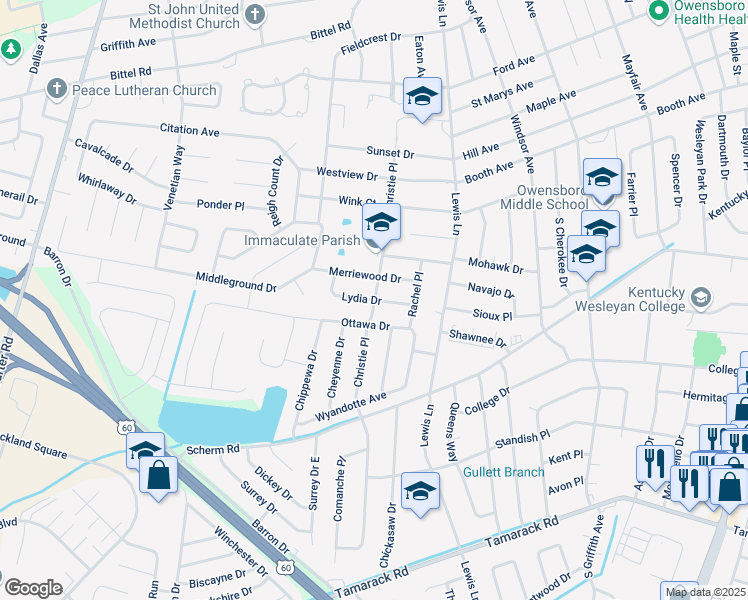Open the shopping bag marker near Scherm Rd

tap(159, 476)
